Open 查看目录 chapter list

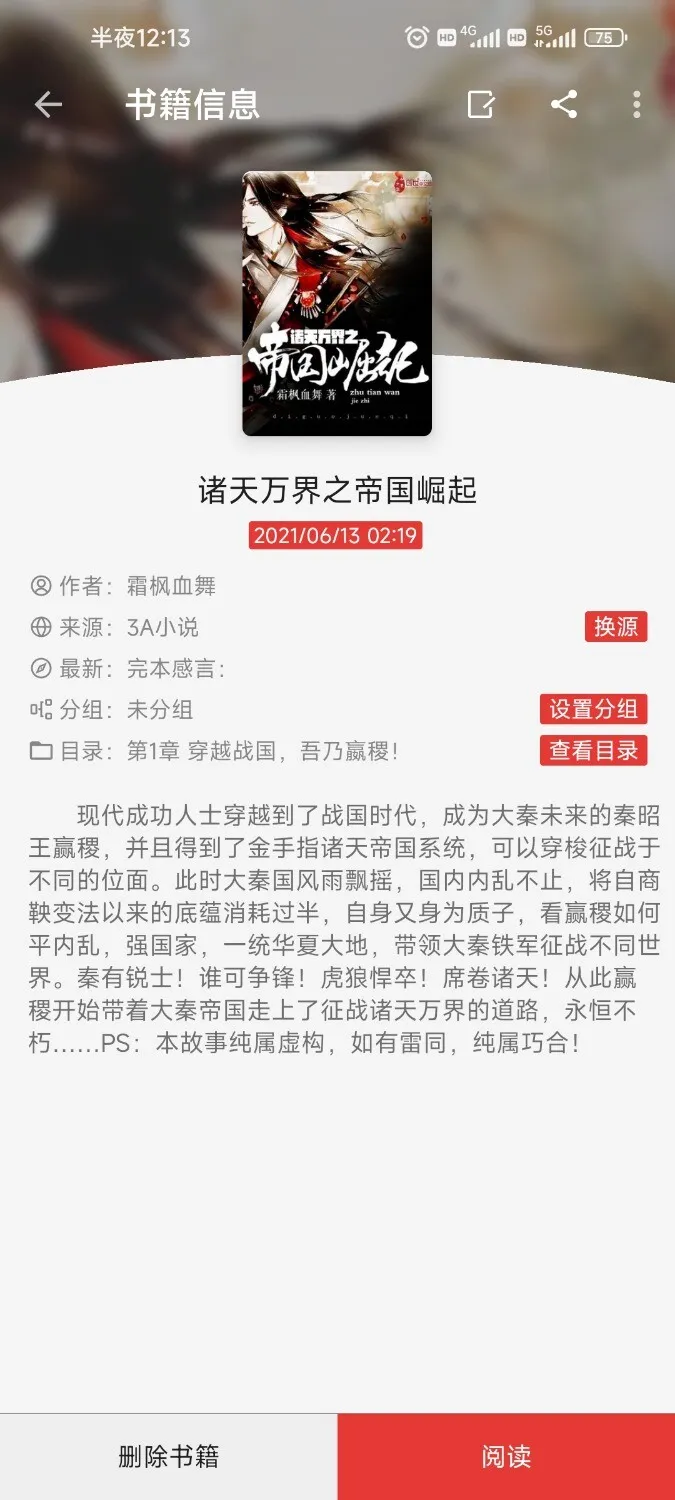[593, 750]
